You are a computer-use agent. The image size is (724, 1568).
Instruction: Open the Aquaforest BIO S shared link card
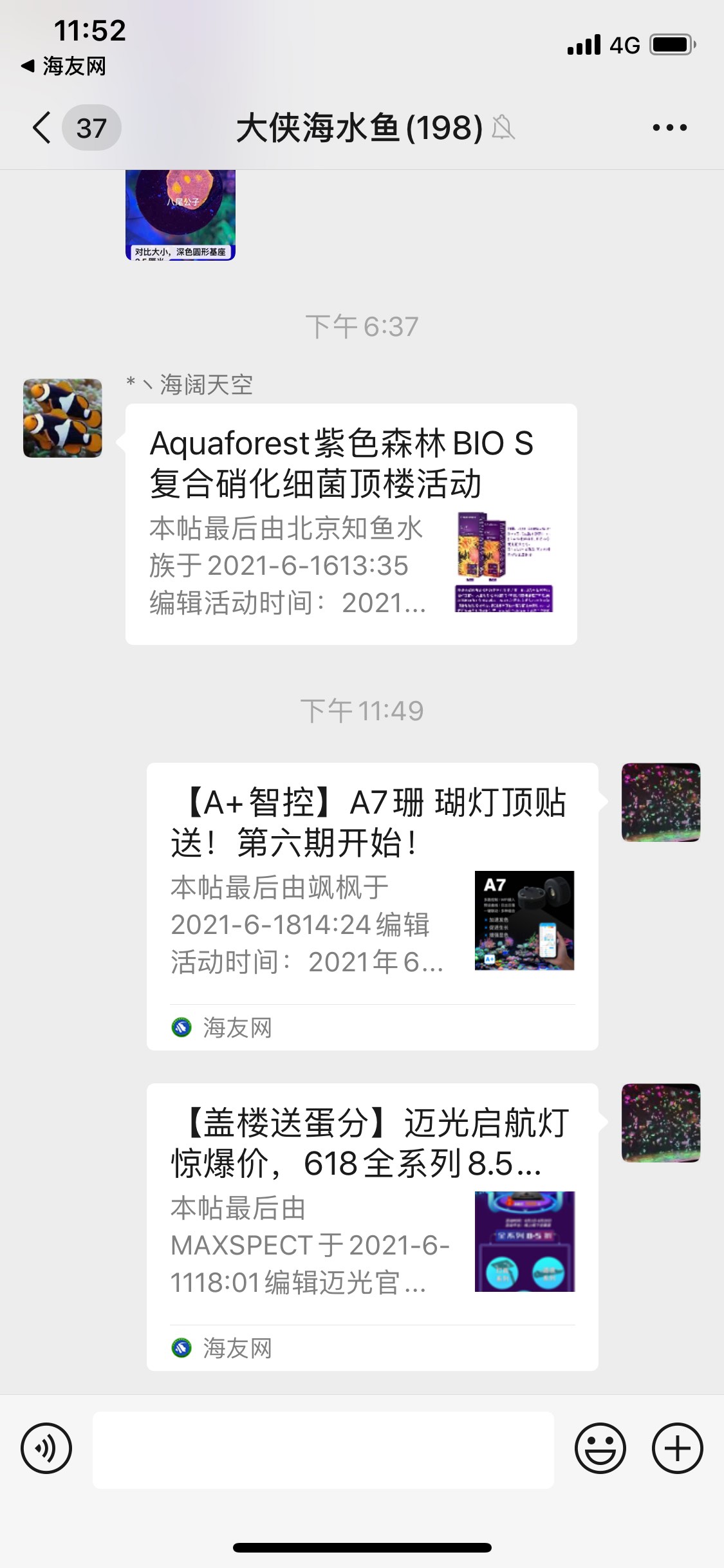[x=351, y=524]
